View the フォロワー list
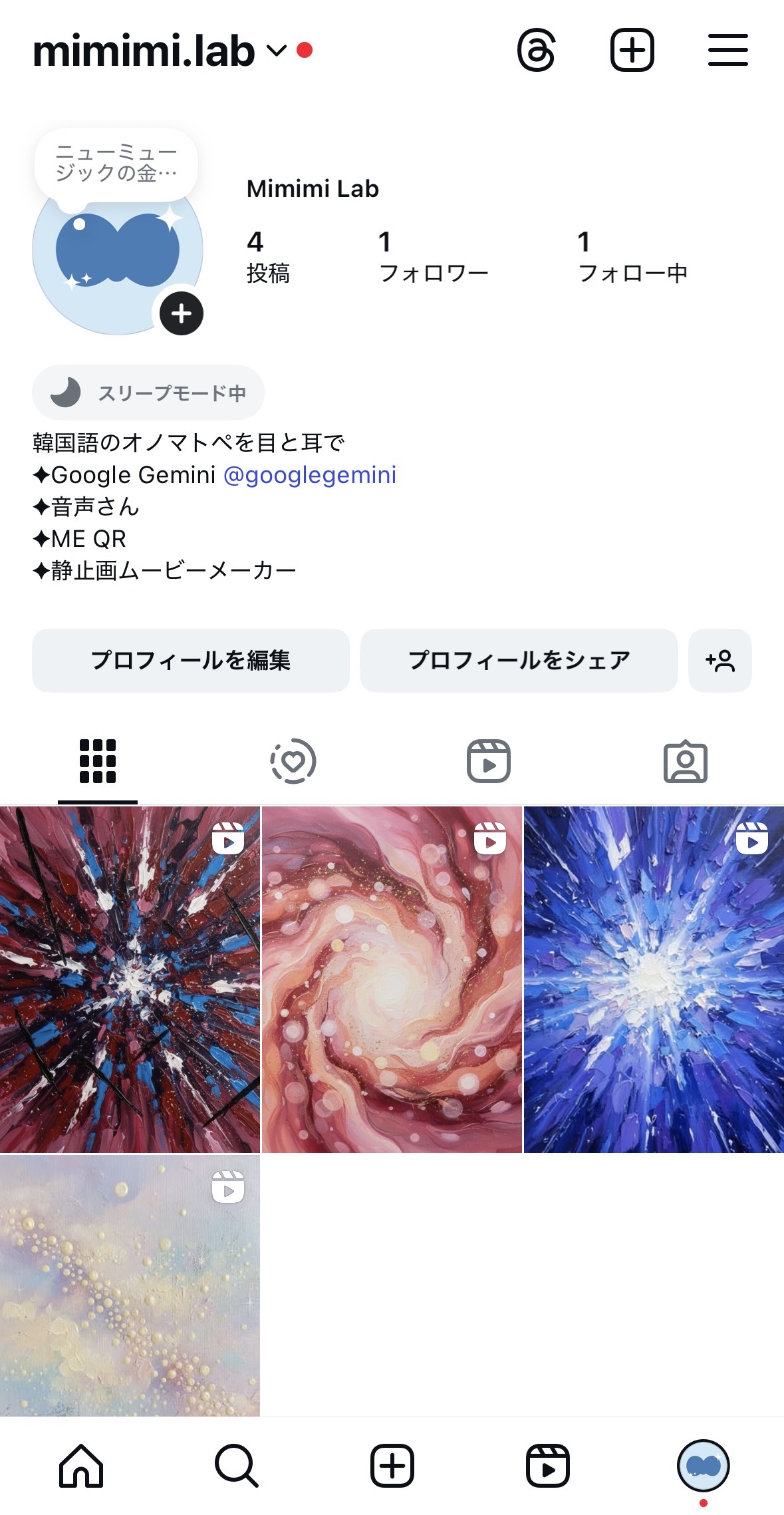 tap(433, 257)
